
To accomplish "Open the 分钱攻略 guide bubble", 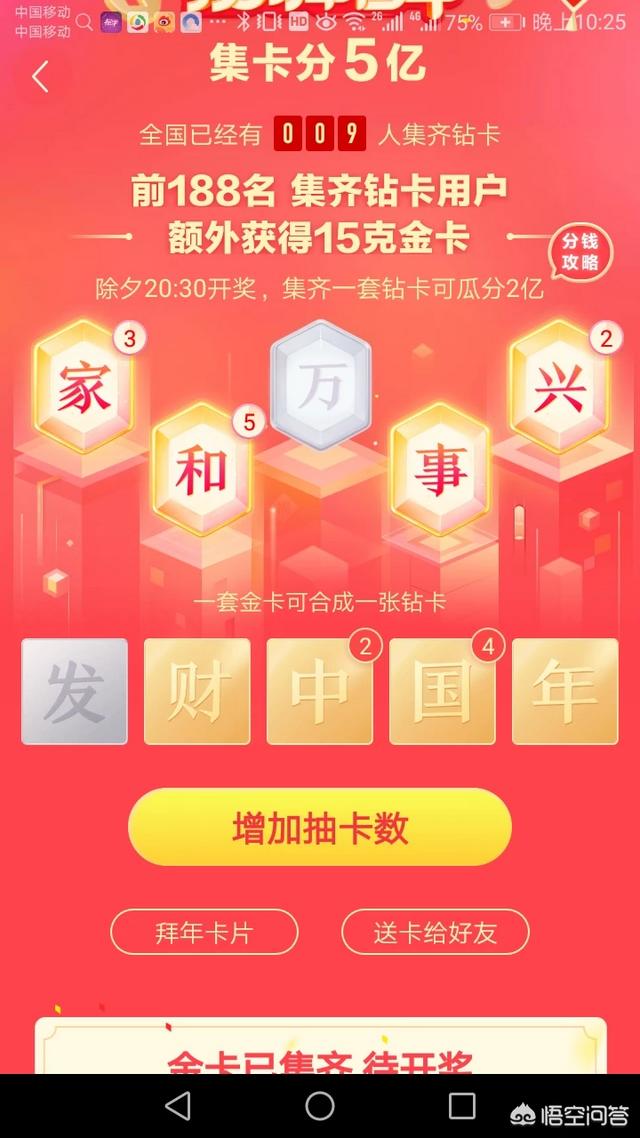I will point(580,253).
